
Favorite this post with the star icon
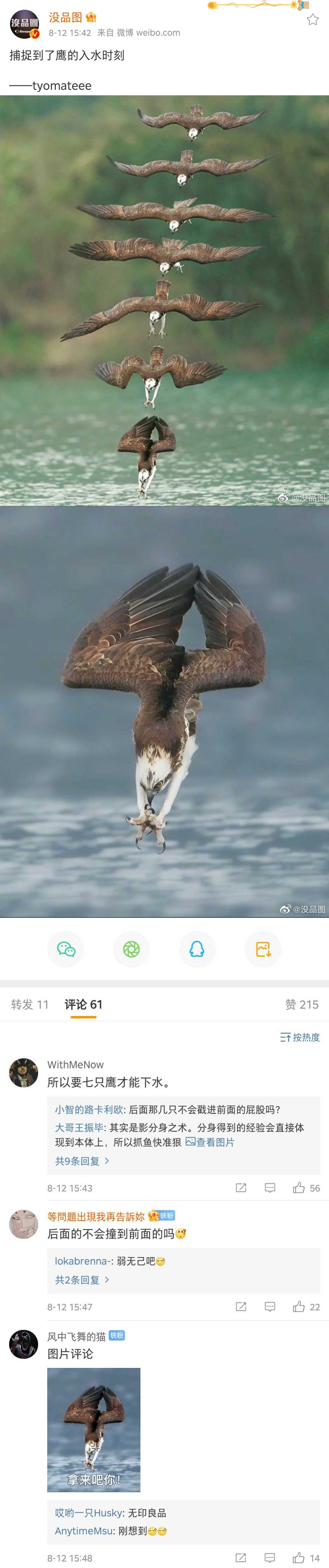(313, 20)
